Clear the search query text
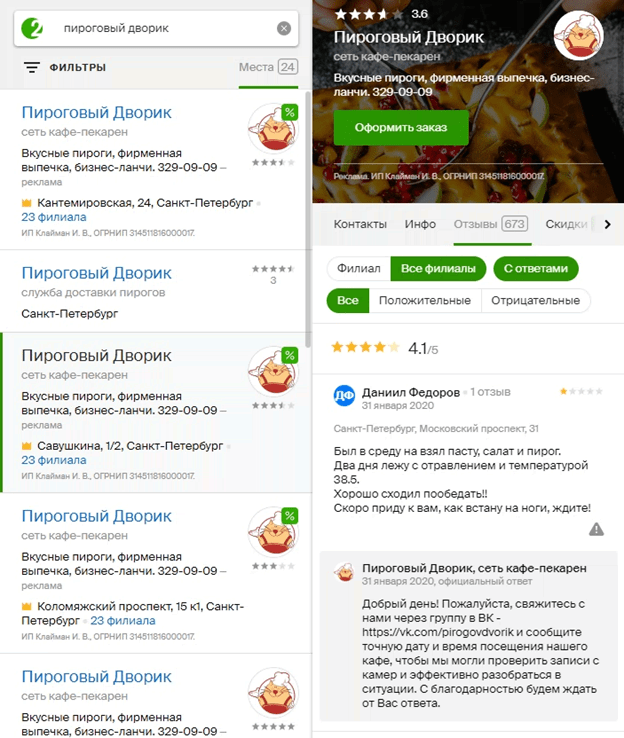The height and width of the screenshot is (738, 624). click(x=284, y=28)
